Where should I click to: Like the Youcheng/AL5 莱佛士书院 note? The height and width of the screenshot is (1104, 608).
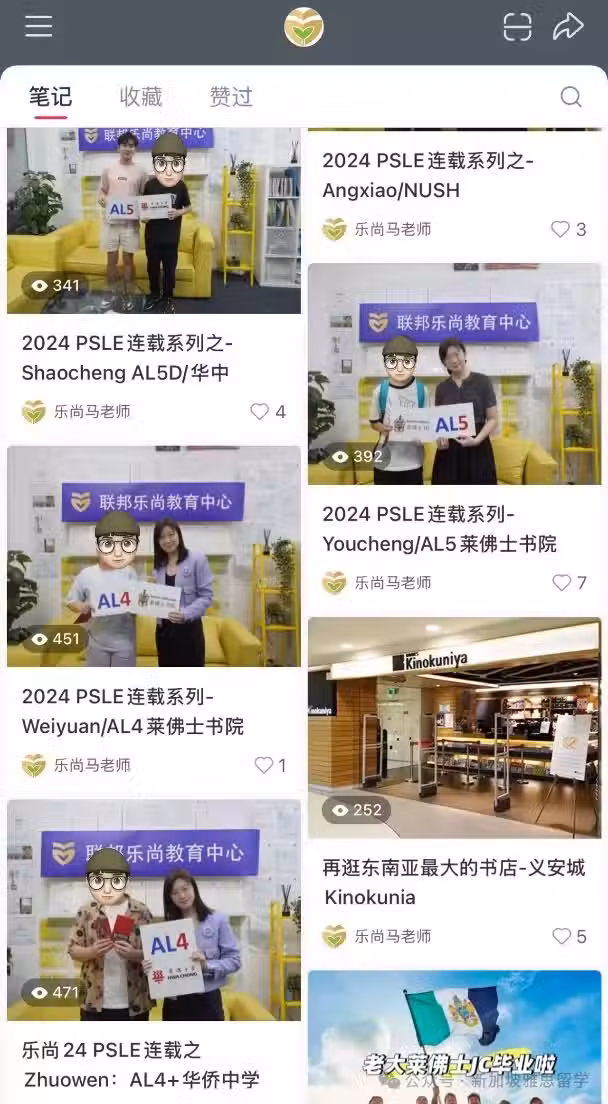(x=562, y=582)
